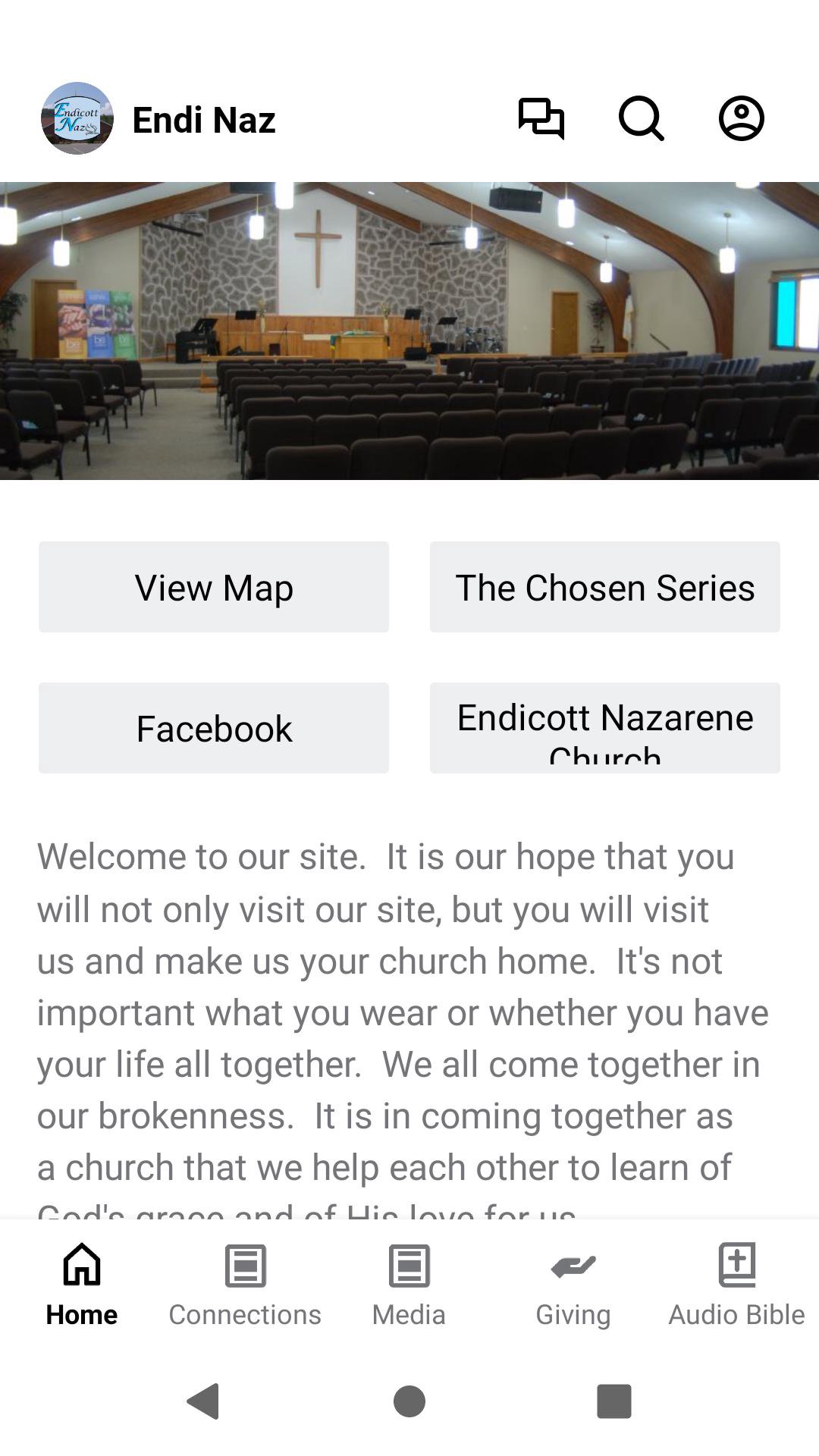
Task: Open the user profile icon
Action: 741,119
